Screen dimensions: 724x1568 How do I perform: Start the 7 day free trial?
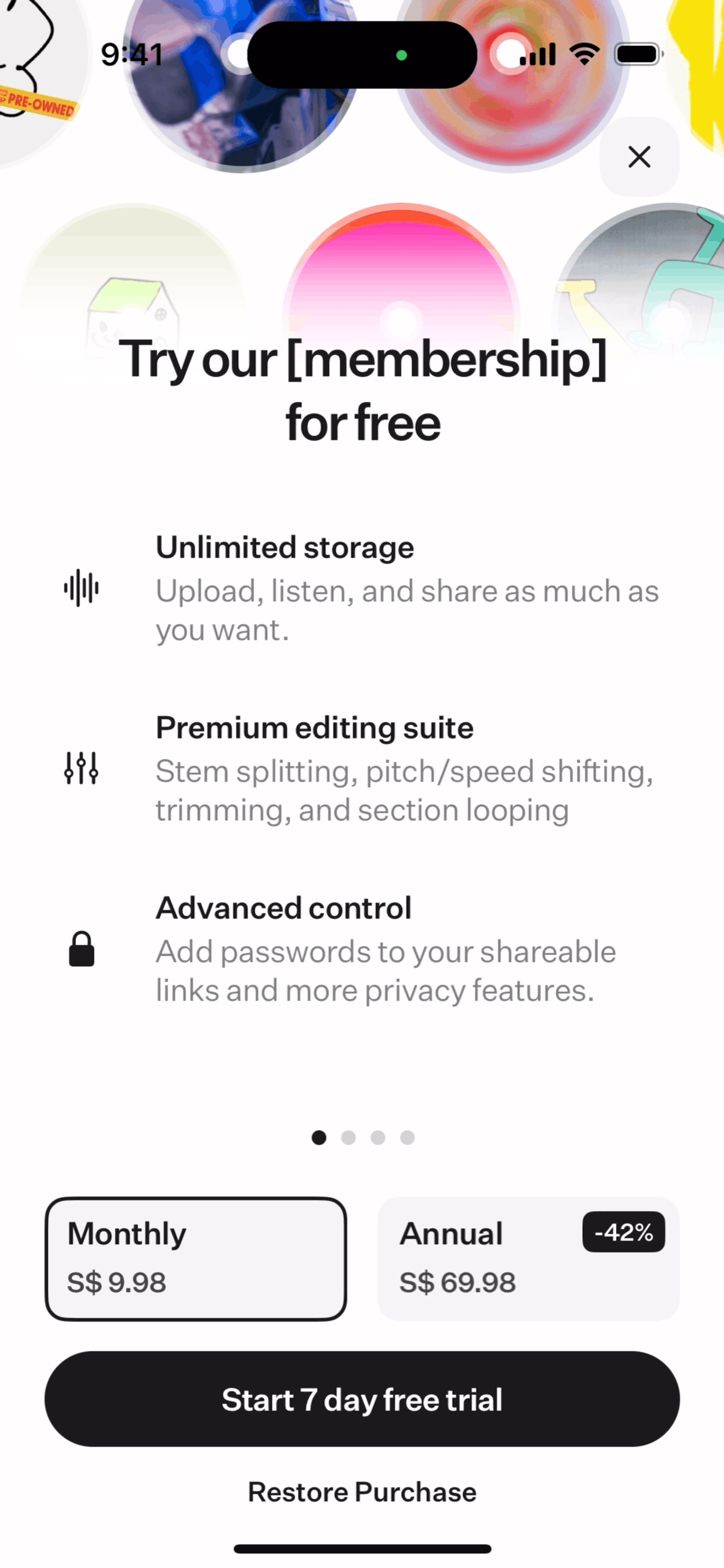362,1399
